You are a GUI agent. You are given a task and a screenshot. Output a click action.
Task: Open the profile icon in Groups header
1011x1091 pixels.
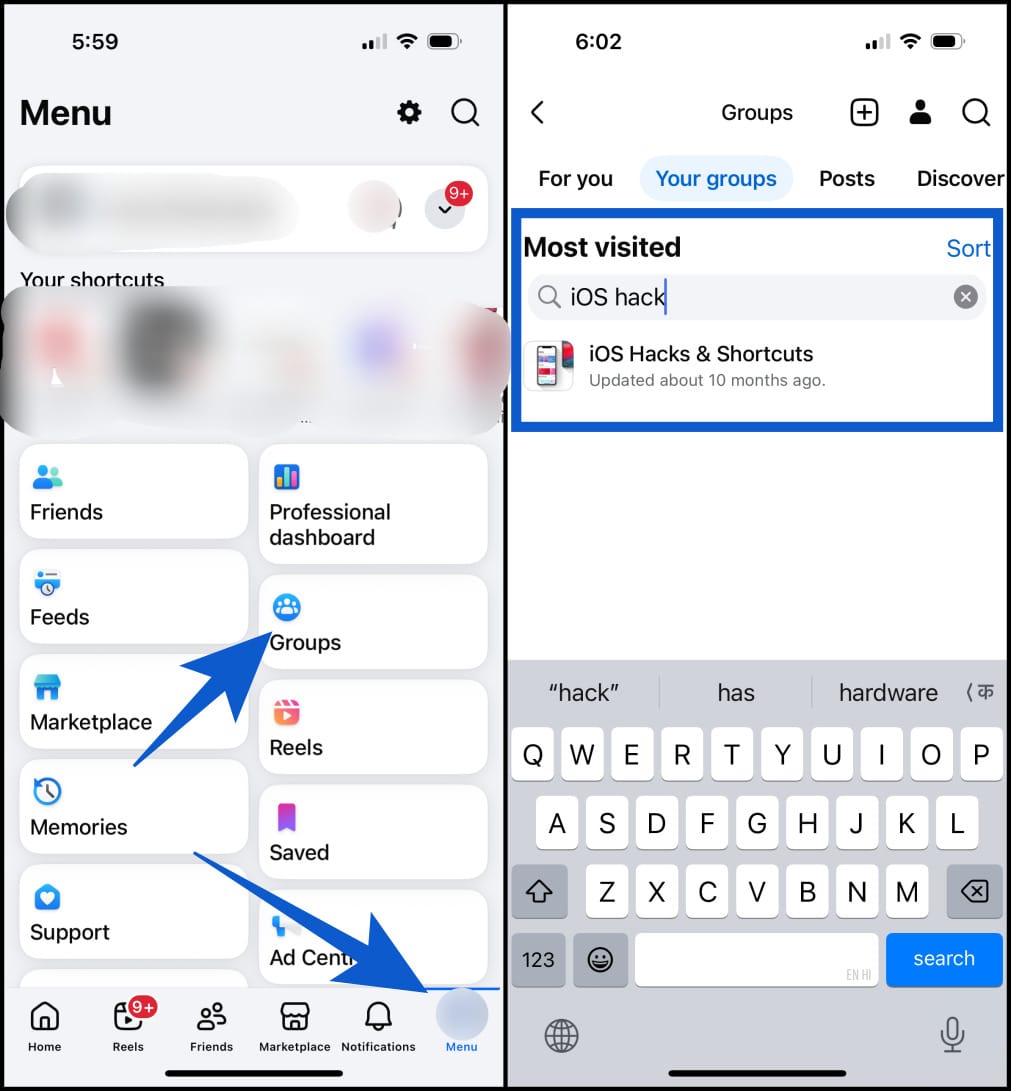(x=920, y=112)
